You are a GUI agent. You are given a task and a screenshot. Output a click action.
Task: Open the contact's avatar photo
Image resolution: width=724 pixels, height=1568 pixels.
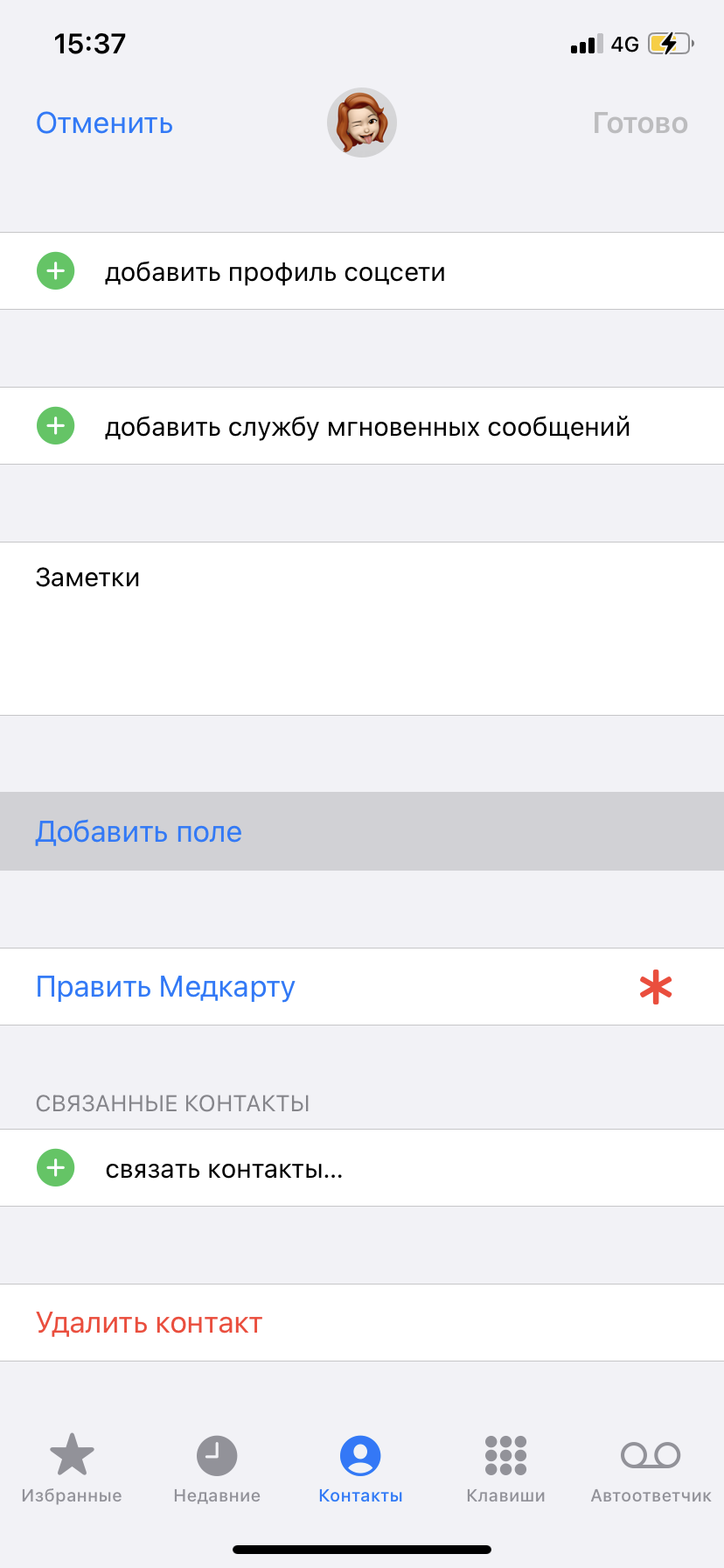pos(362,122)
